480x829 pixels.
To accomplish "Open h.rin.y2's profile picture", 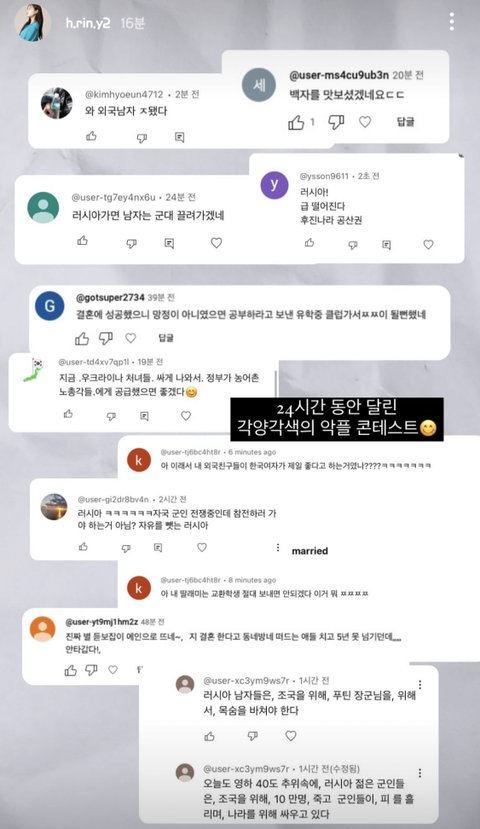I will (32, 23).
